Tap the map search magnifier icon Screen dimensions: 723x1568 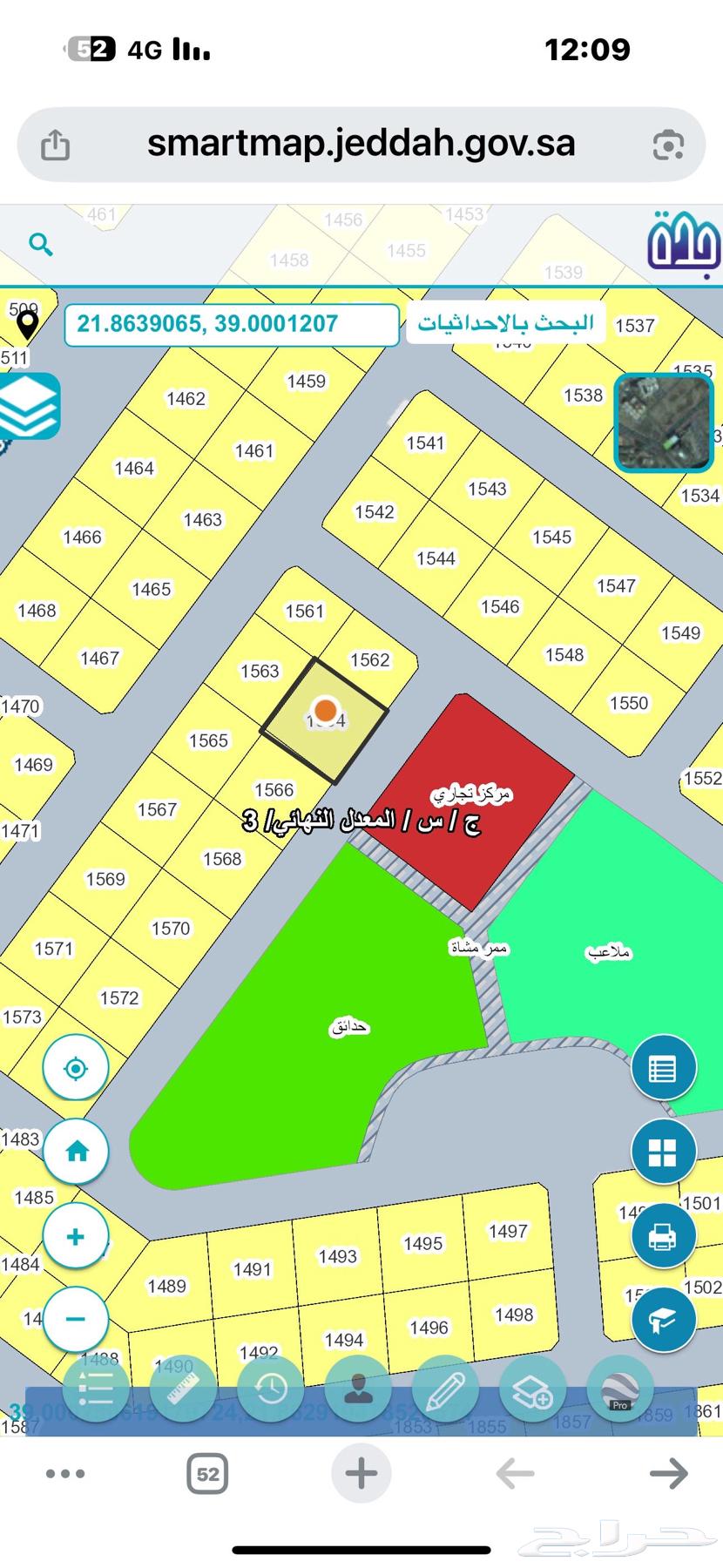point(41,244)
